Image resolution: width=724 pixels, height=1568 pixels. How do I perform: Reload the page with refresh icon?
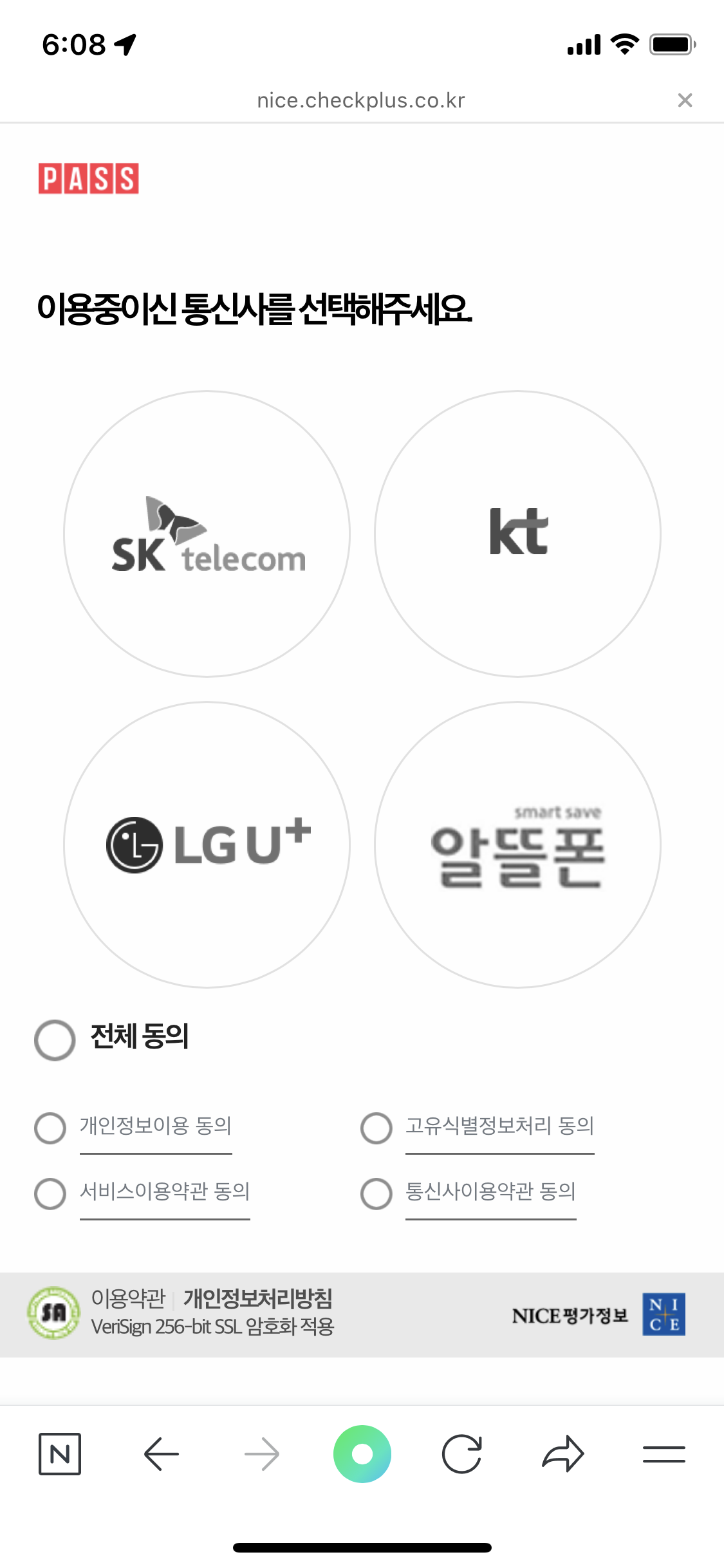point(463,1453)
